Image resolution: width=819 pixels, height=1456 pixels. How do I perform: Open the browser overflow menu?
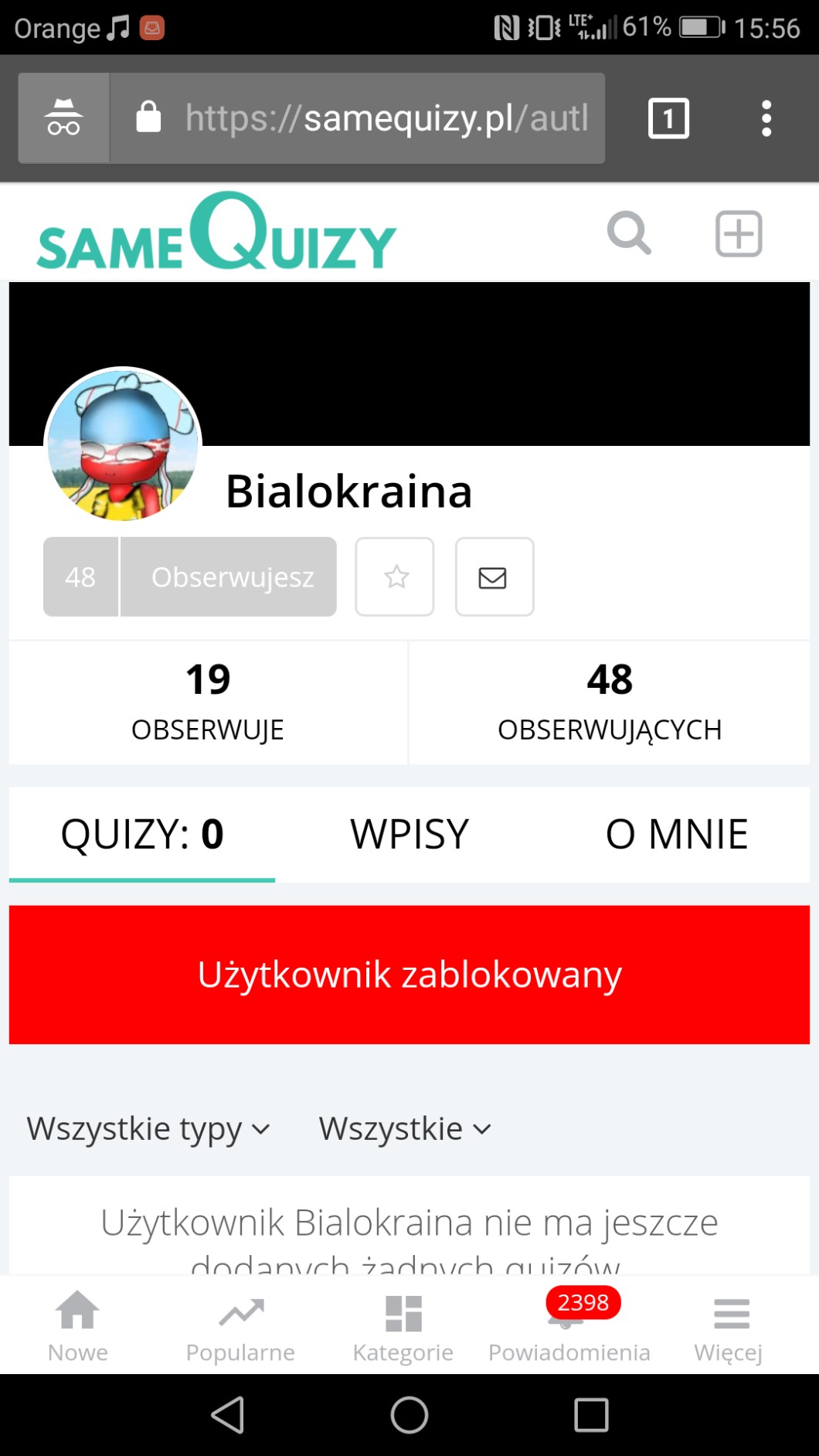point(766,118)
